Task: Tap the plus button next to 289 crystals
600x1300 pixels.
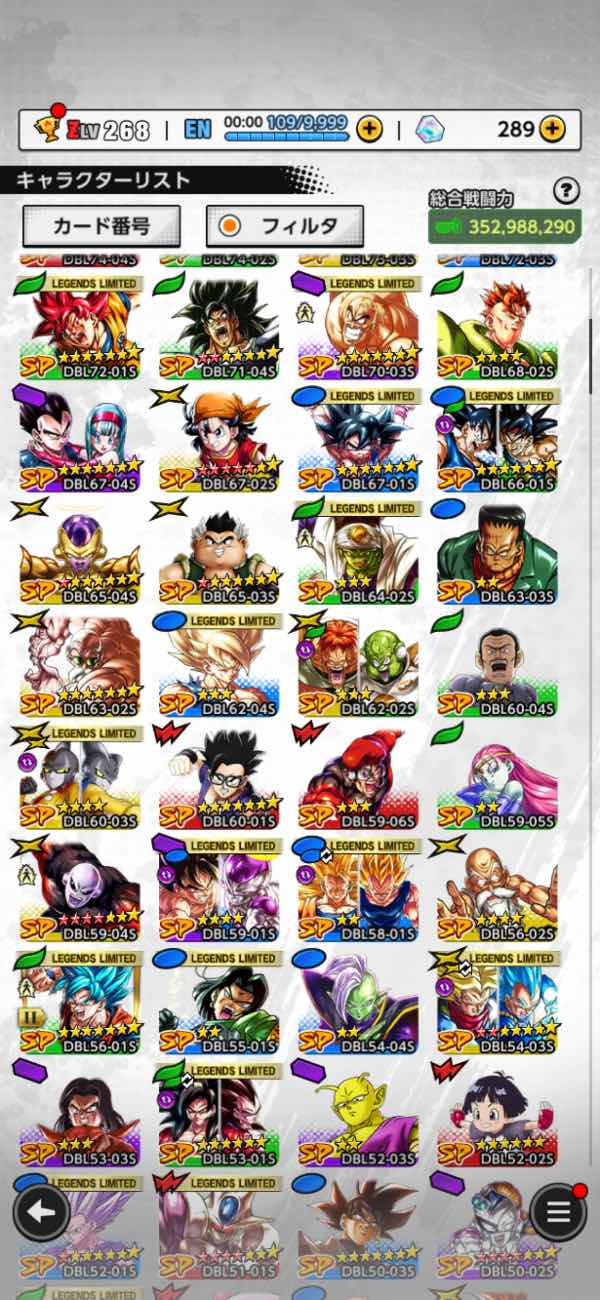Action: click(x=552, y=129)
